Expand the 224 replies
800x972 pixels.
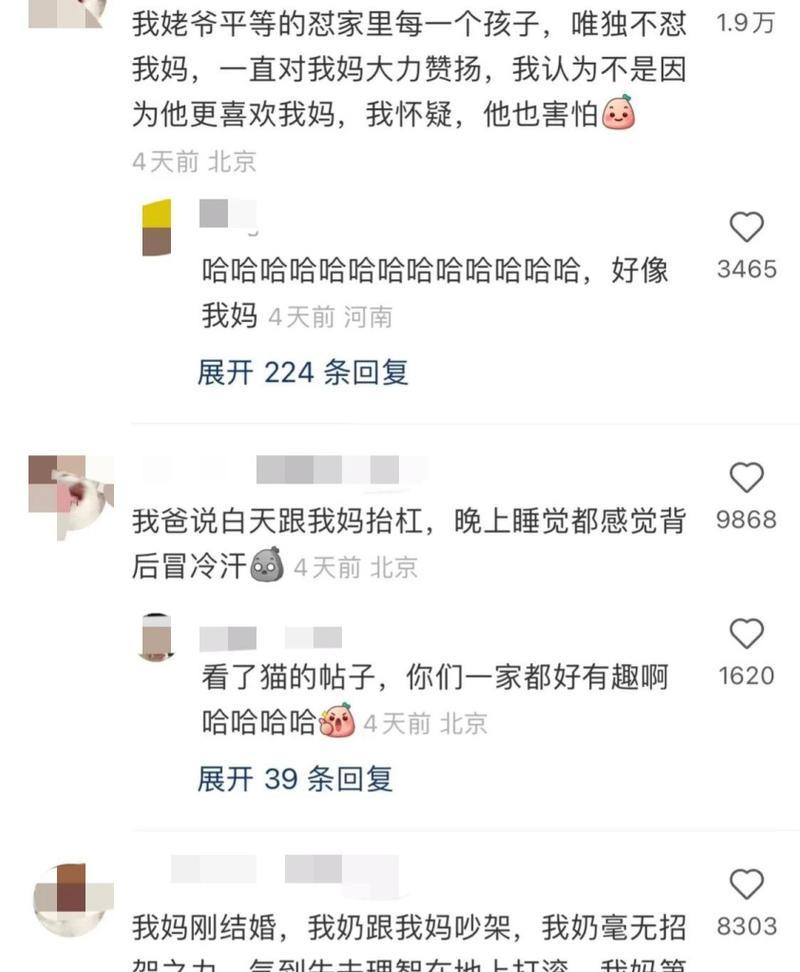click(303, 373)
